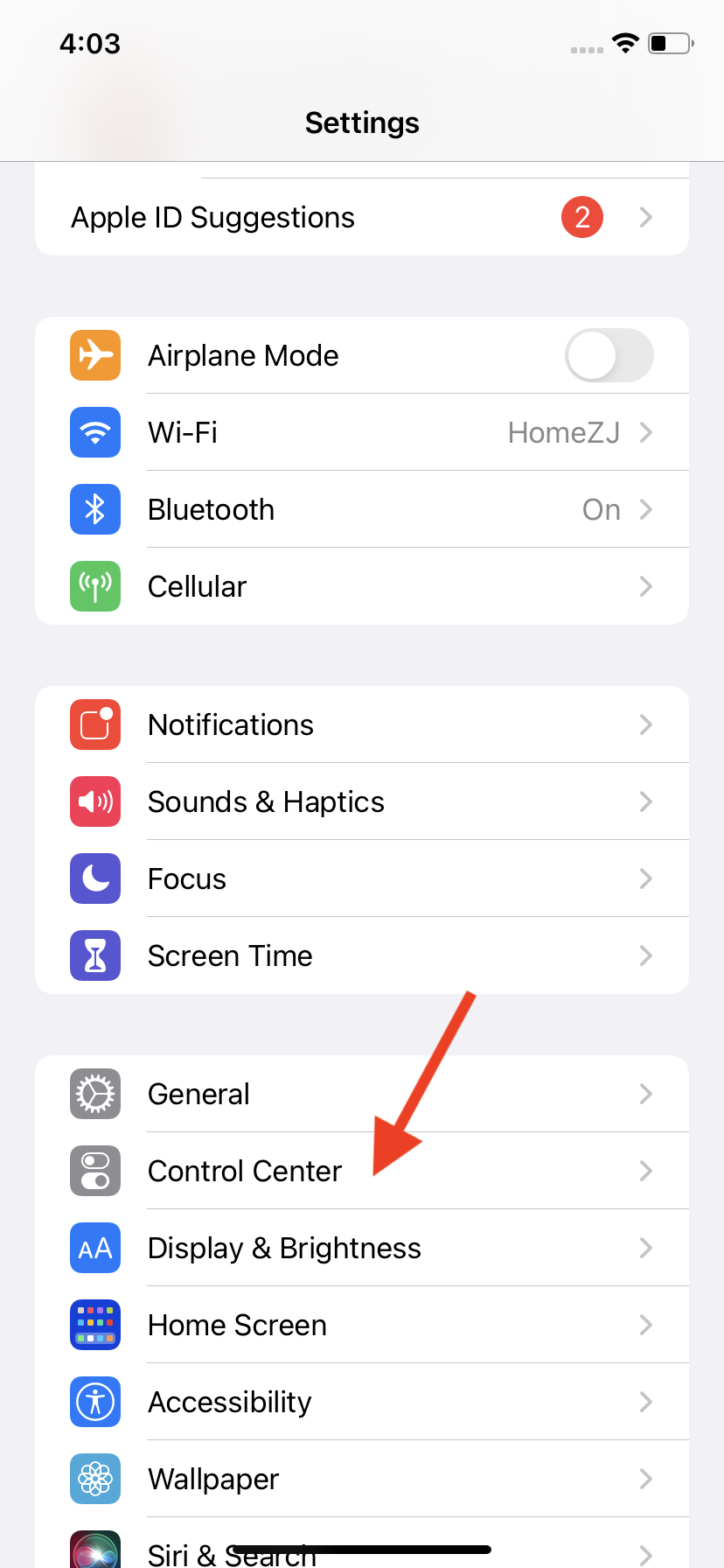The image size is (724, 1568).
Task: Open Wallpaper settings
Action: click(x=361, y=1480)
